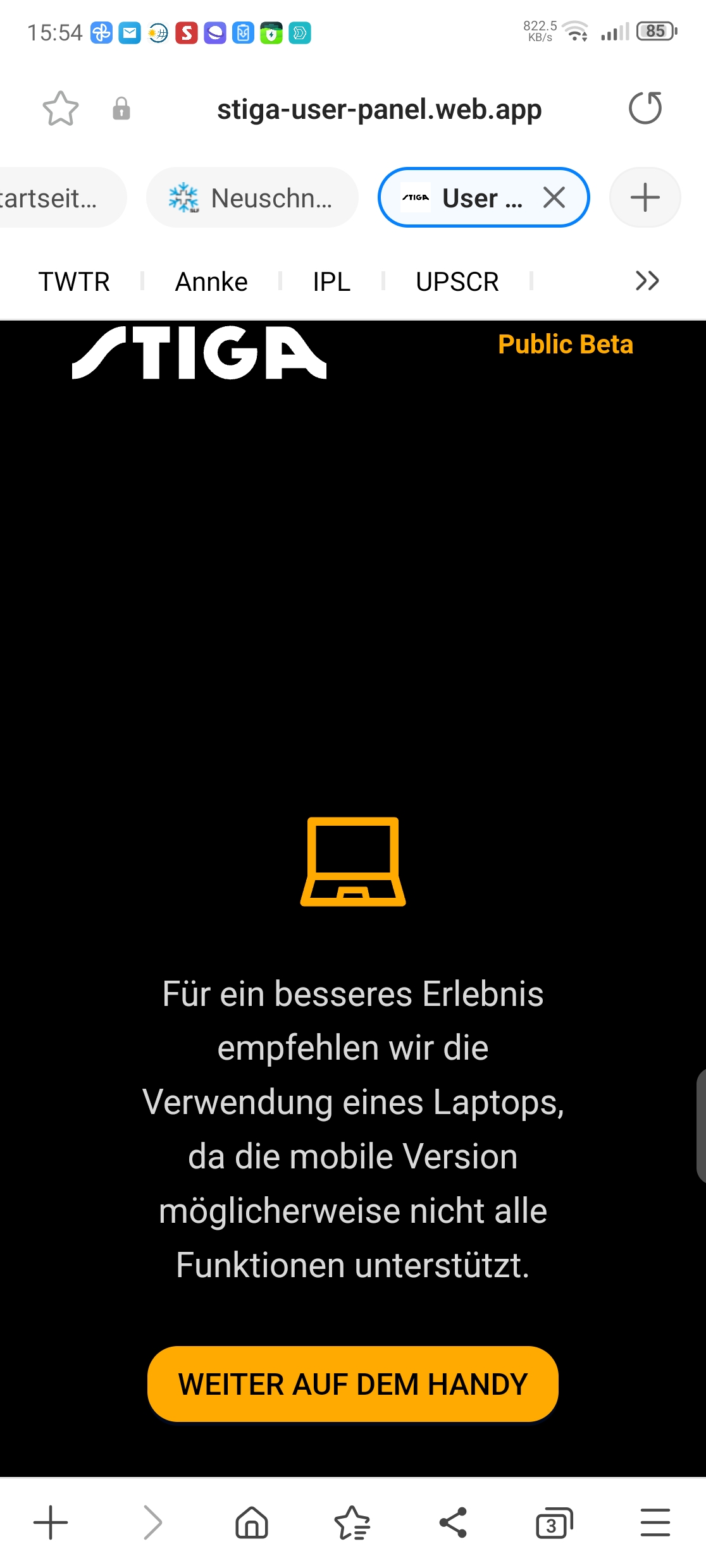The height and width of the screenshot is (1568, 706).
Task: Share this page
Action: (453, 1522)
